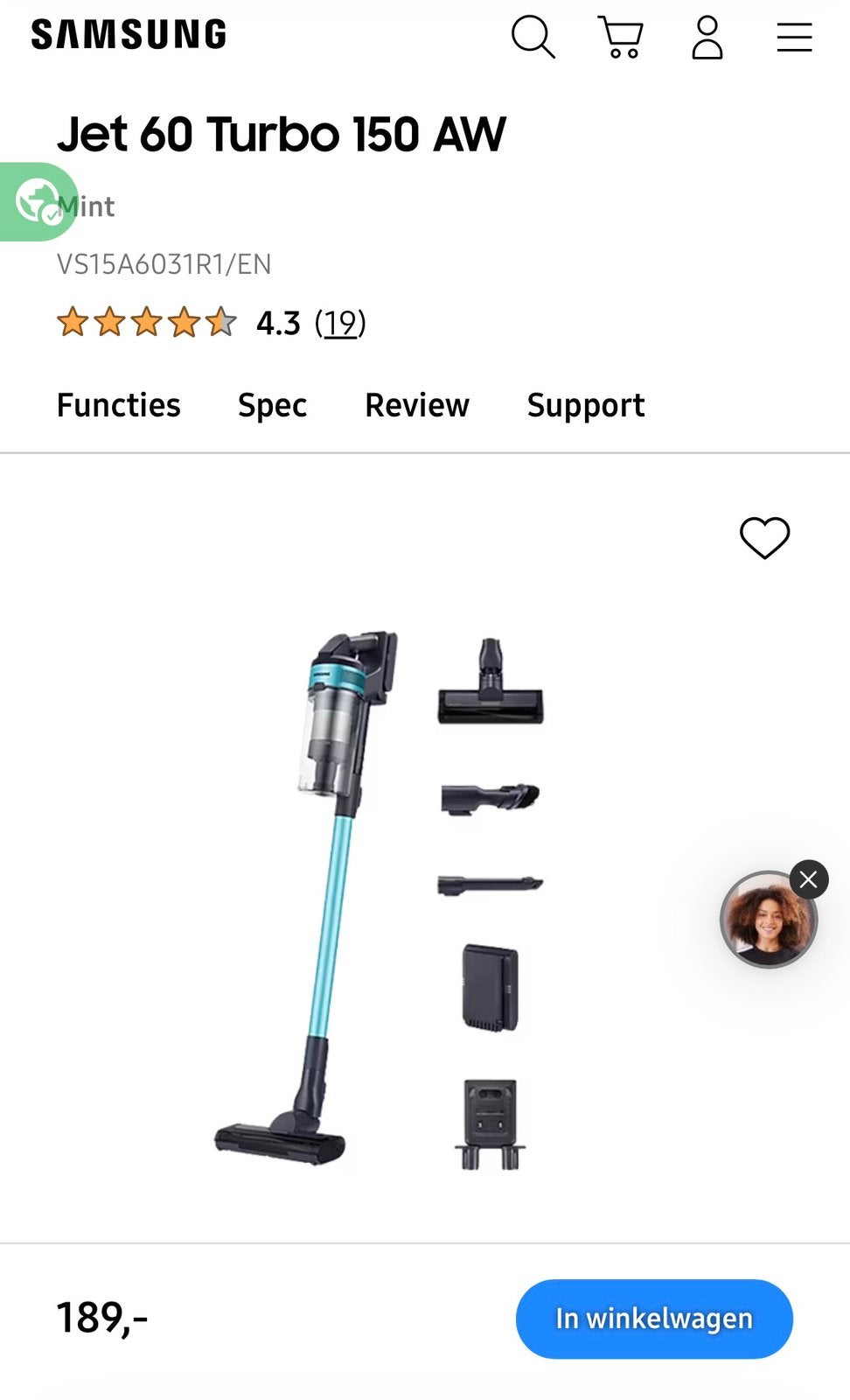Open the hamburger menu
The image size is (850, 1400).
[x=794, y=37]
